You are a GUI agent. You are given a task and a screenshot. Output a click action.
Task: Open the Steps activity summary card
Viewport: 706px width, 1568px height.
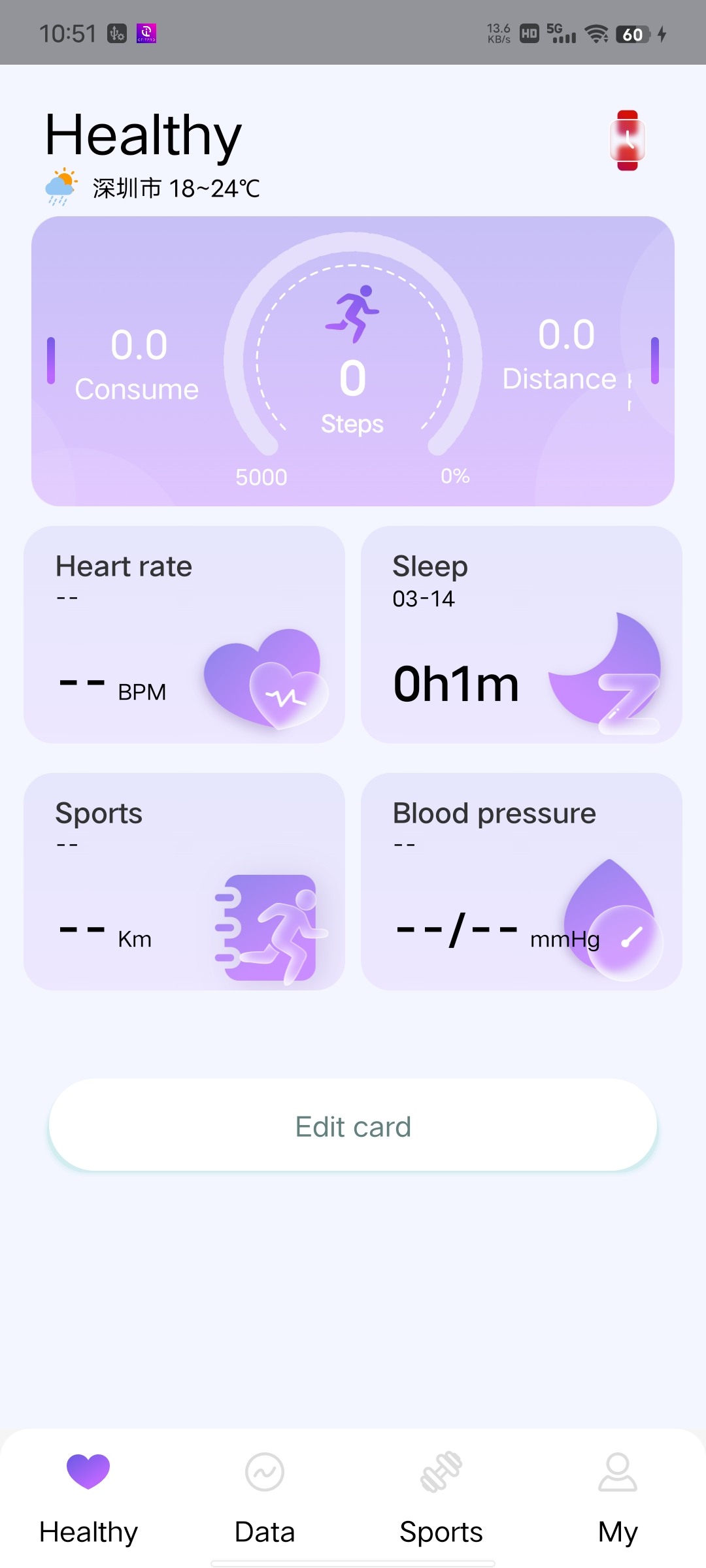(352, 361)
